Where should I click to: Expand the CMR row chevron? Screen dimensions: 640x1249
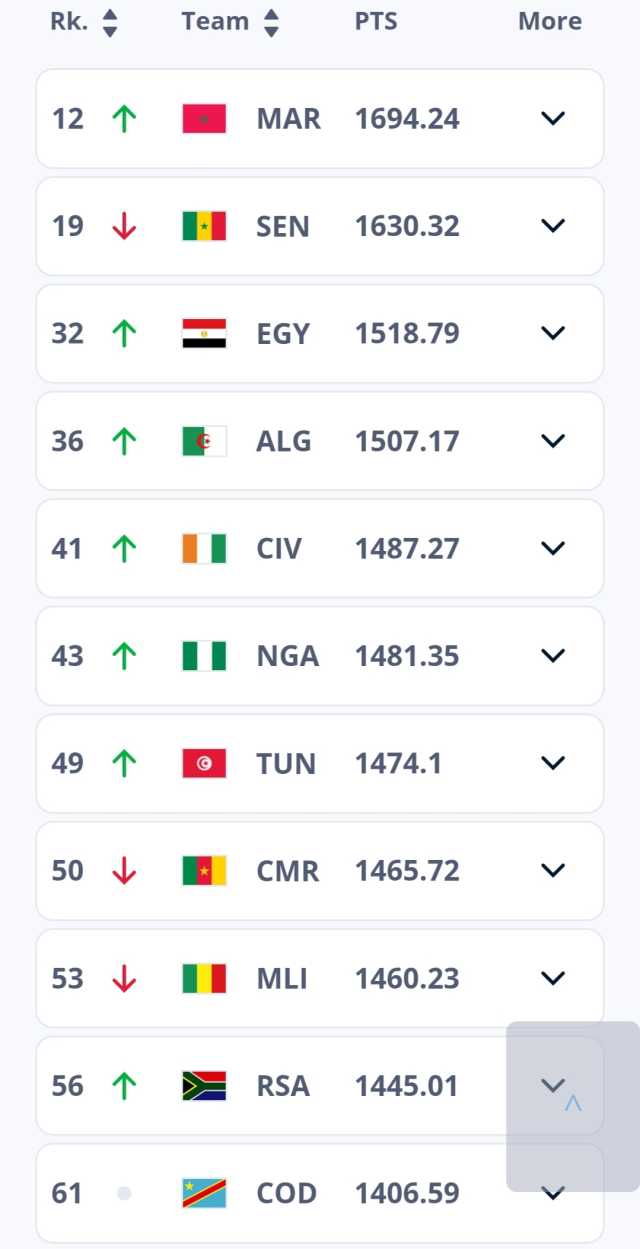pos(553,871)
